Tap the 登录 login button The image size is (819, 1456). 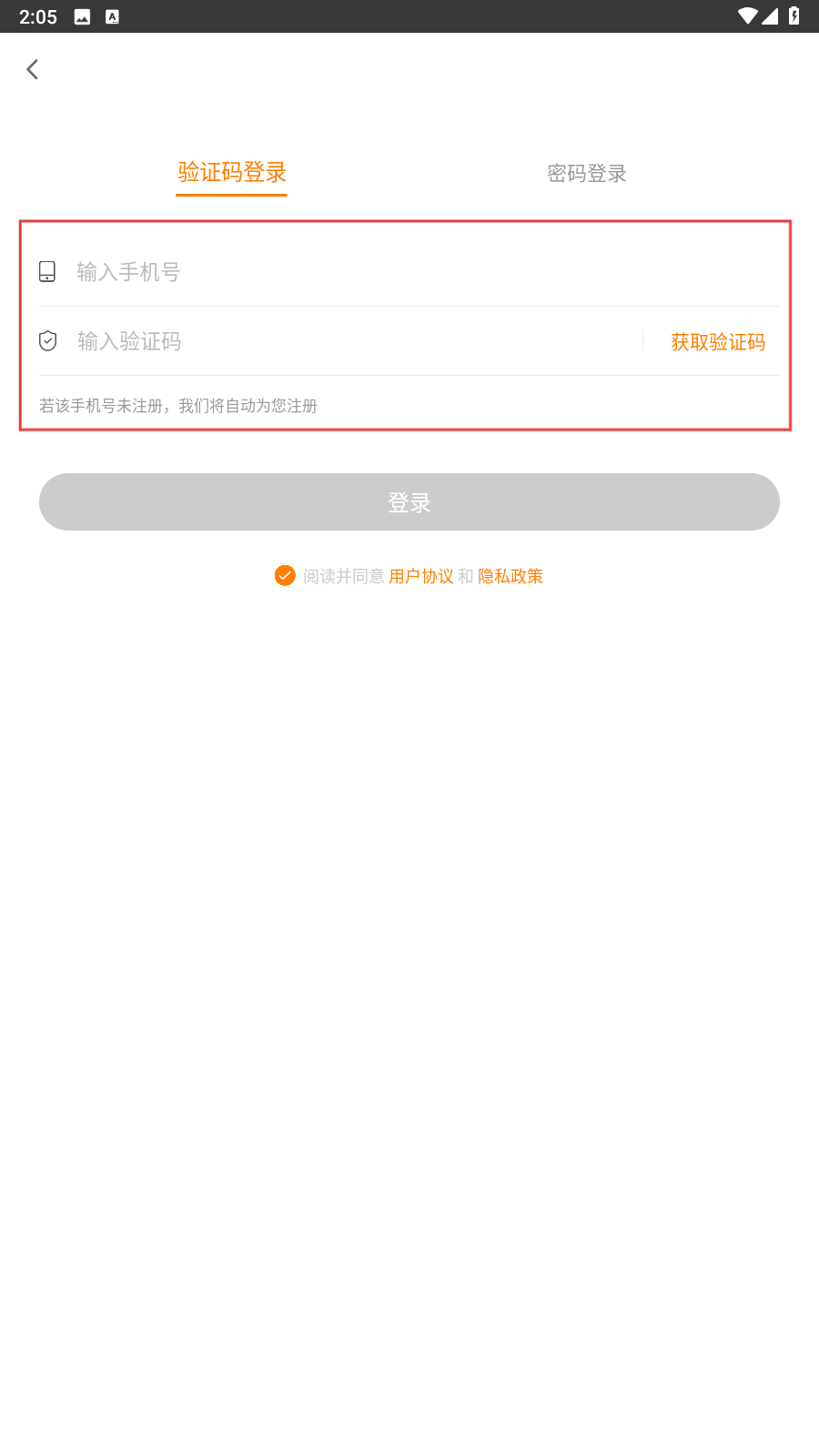point(409,502)
